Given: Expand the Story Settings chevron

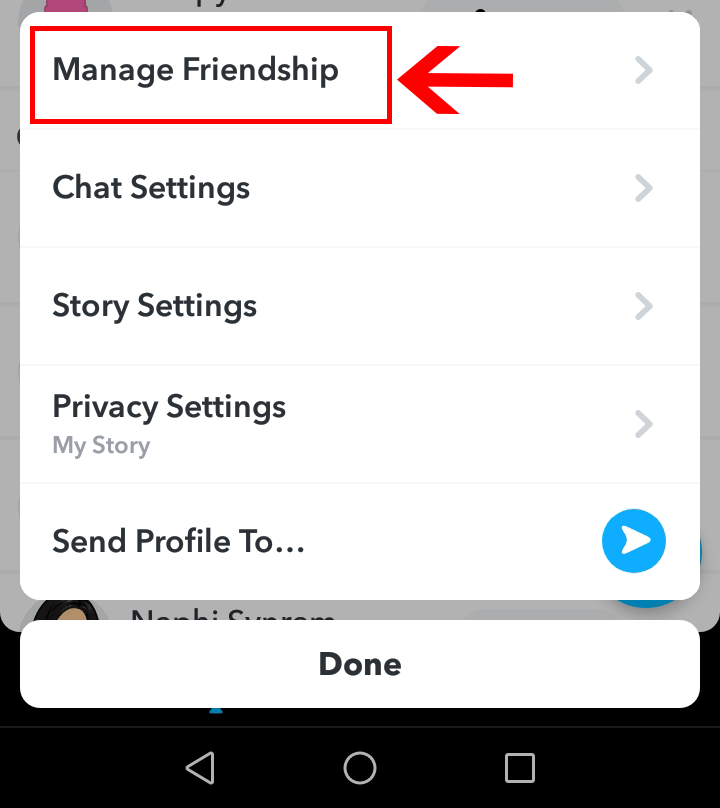Looking at the screenshot, I should click(643, 306).
